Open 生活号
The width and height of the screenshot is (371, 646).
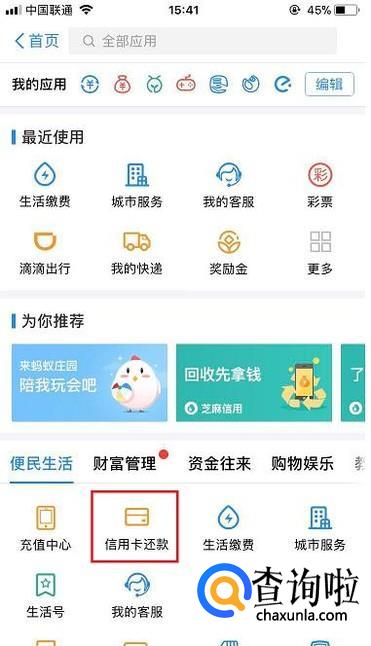[x=45, y=596]
